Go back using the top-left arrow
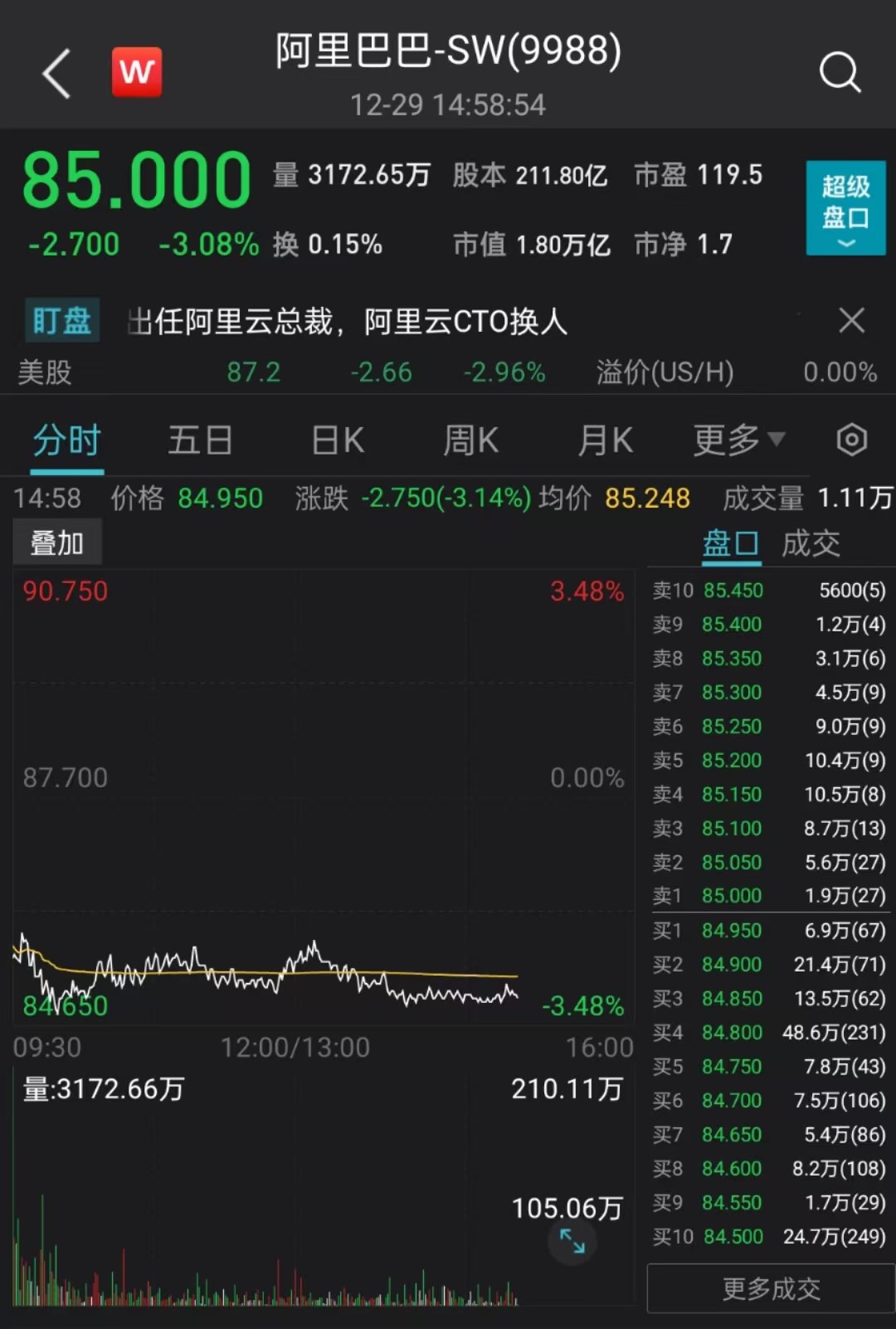The image size is (896, 1329). click(x=56, y=74)
